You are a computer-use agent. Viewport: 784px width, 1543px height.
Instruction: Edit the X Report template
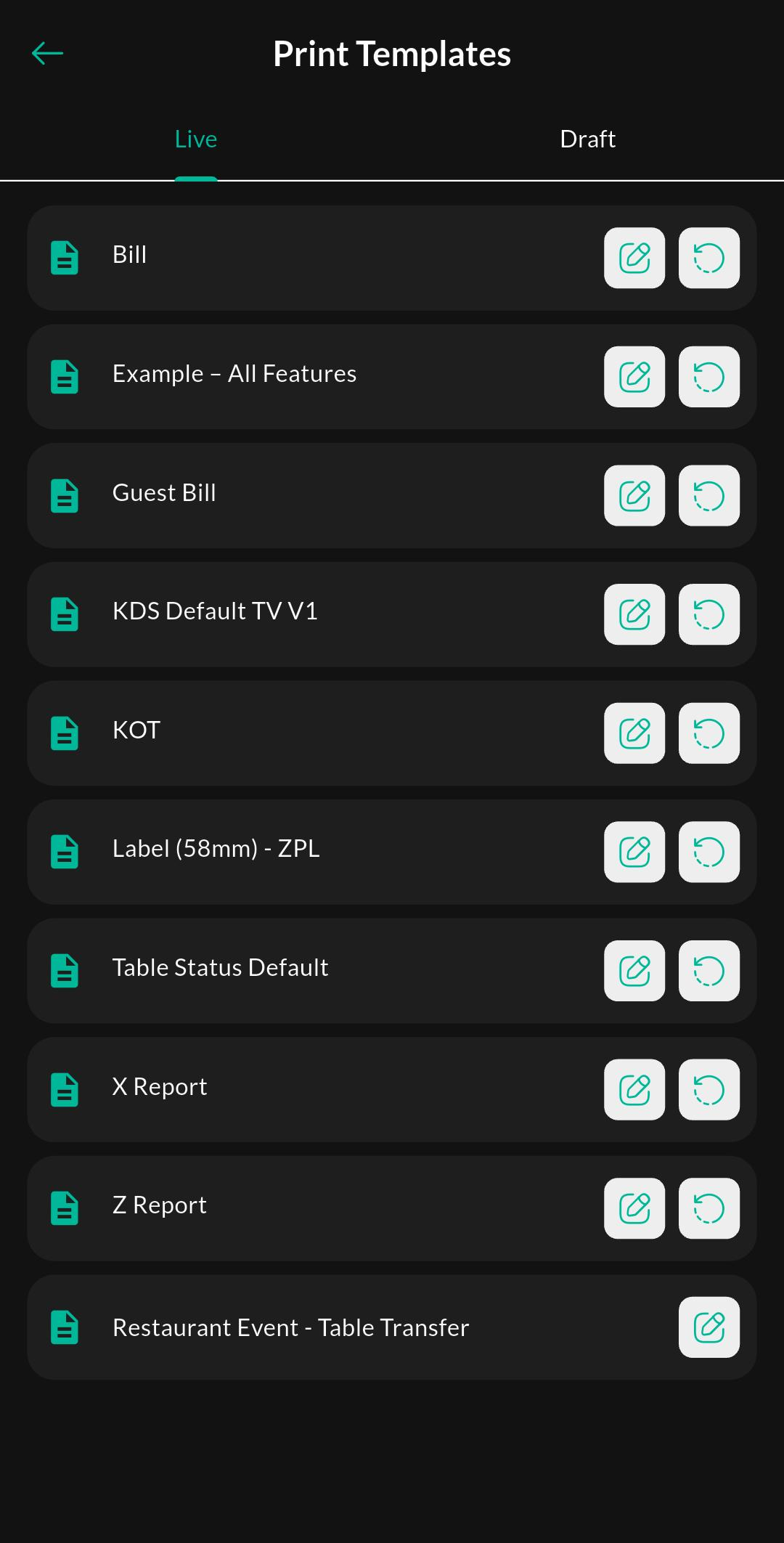[x=634, y=1090]
